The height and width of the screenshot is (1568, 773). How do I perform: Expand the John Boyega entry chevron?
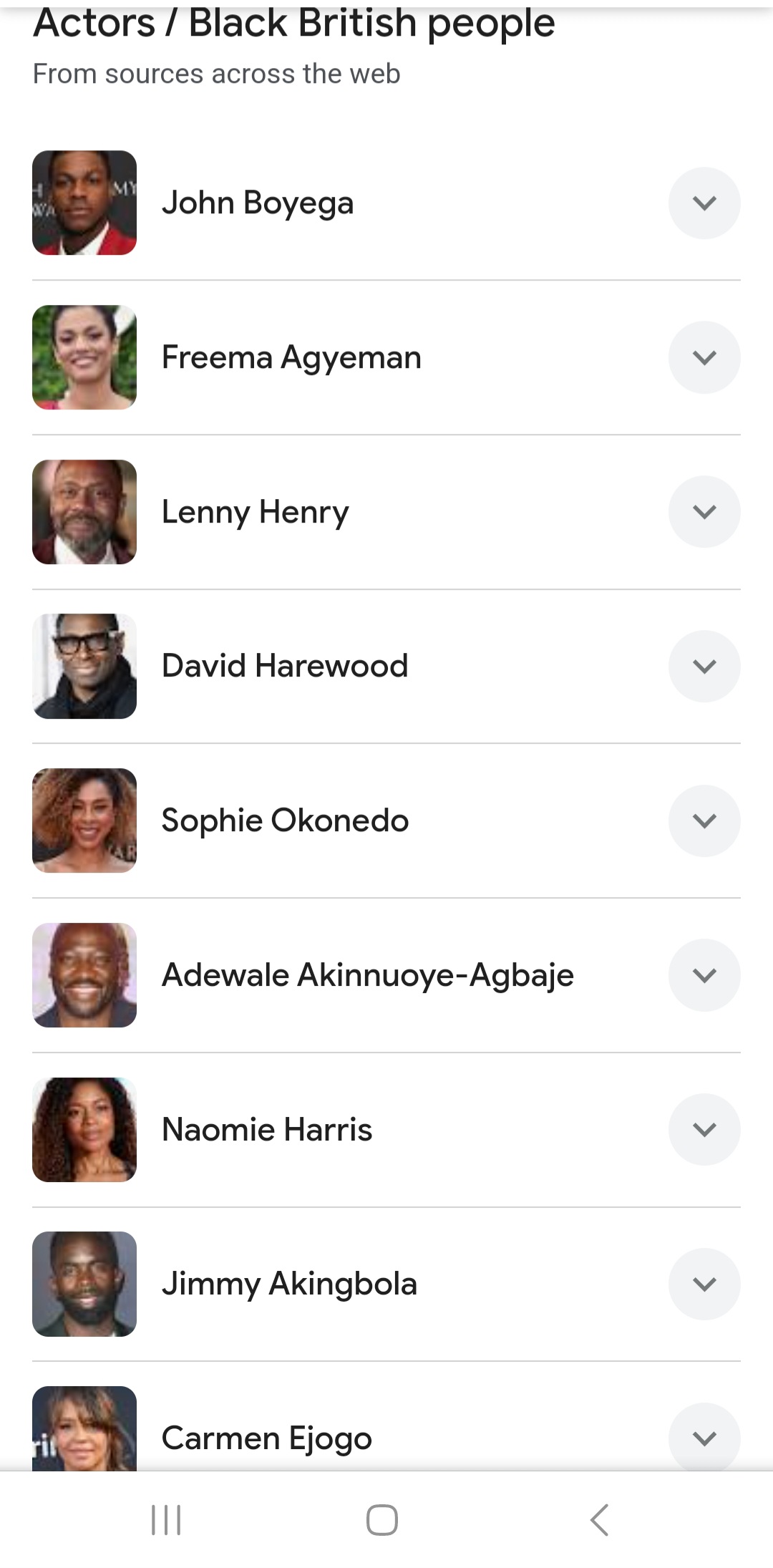tap(704, 203)
